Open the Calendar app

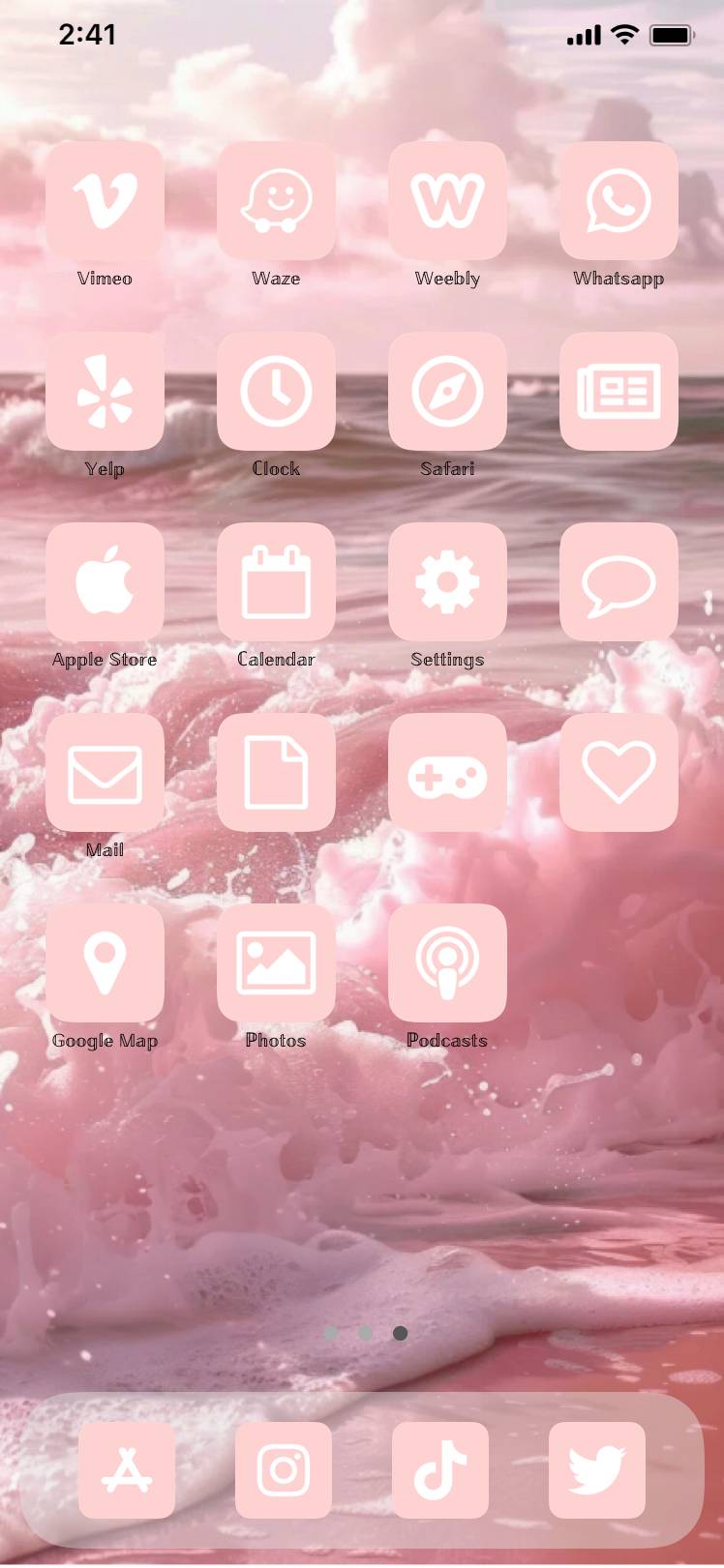pyautogui.click(x=276, y=581)
